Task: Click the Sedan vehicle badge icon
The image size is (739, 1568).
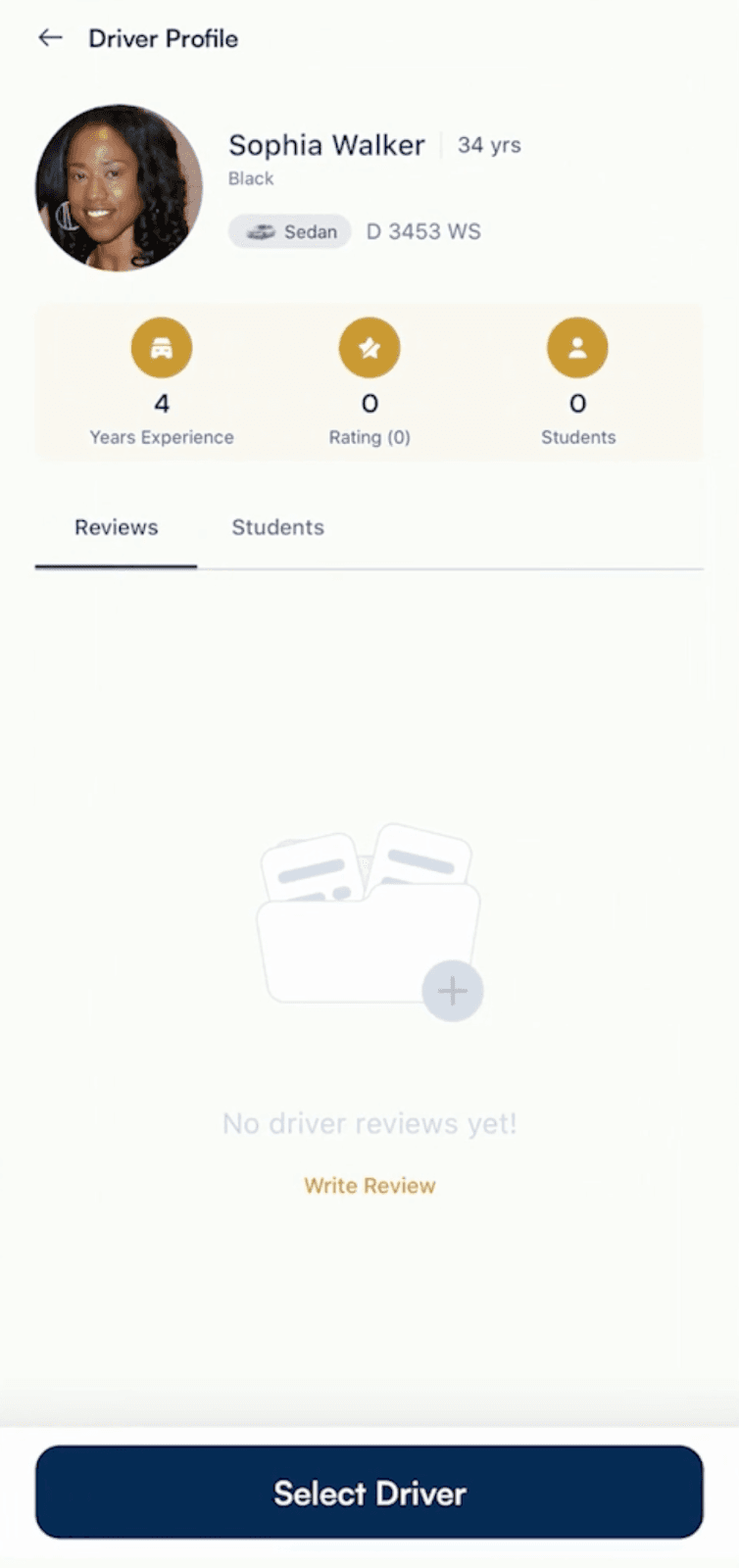Action: pyautogui.click(x=261, y=231)
